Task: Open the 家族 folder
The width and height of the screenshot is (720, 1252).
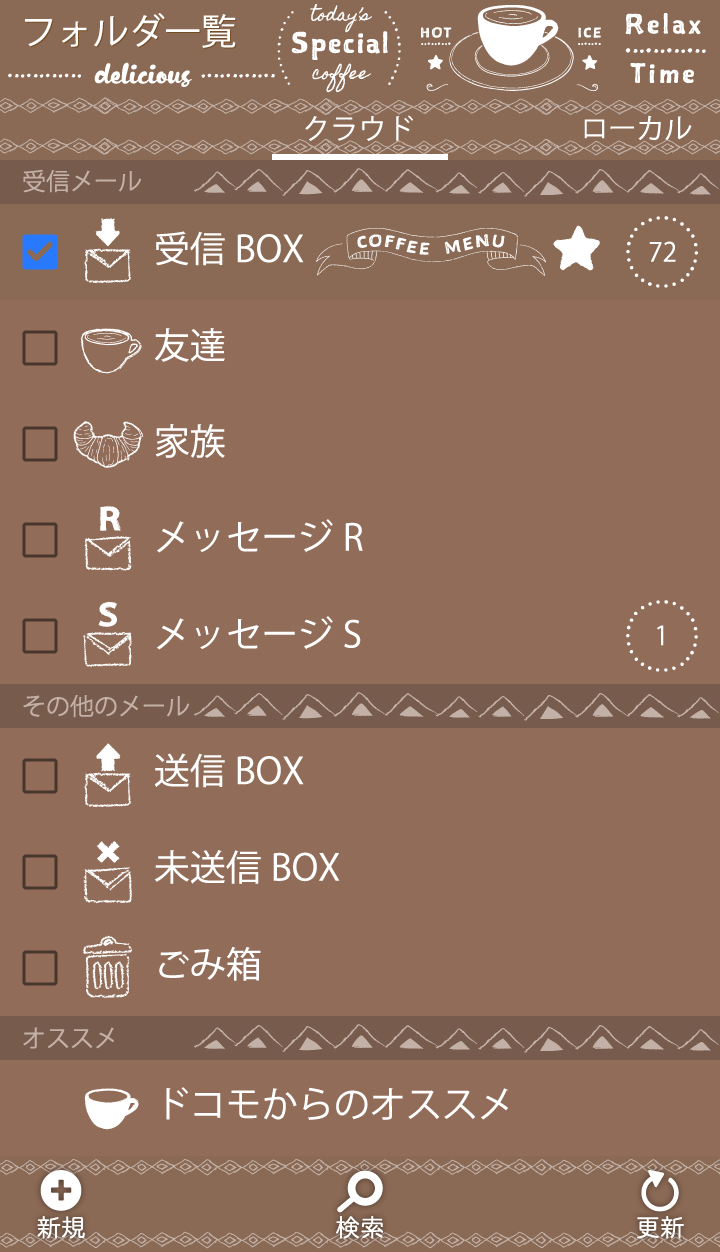Action: coord(190,443)
